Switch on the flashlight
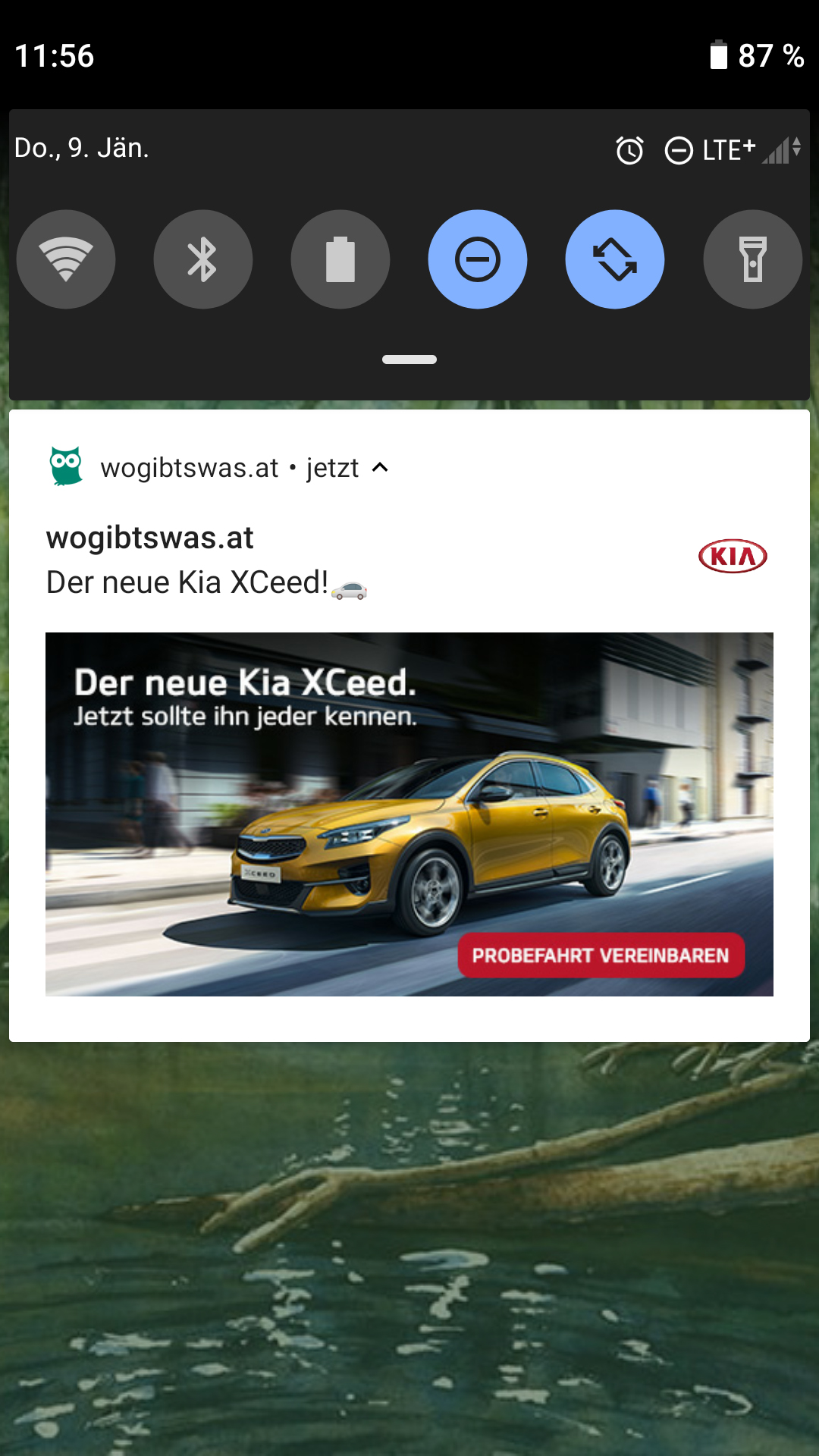 point(752,259)
